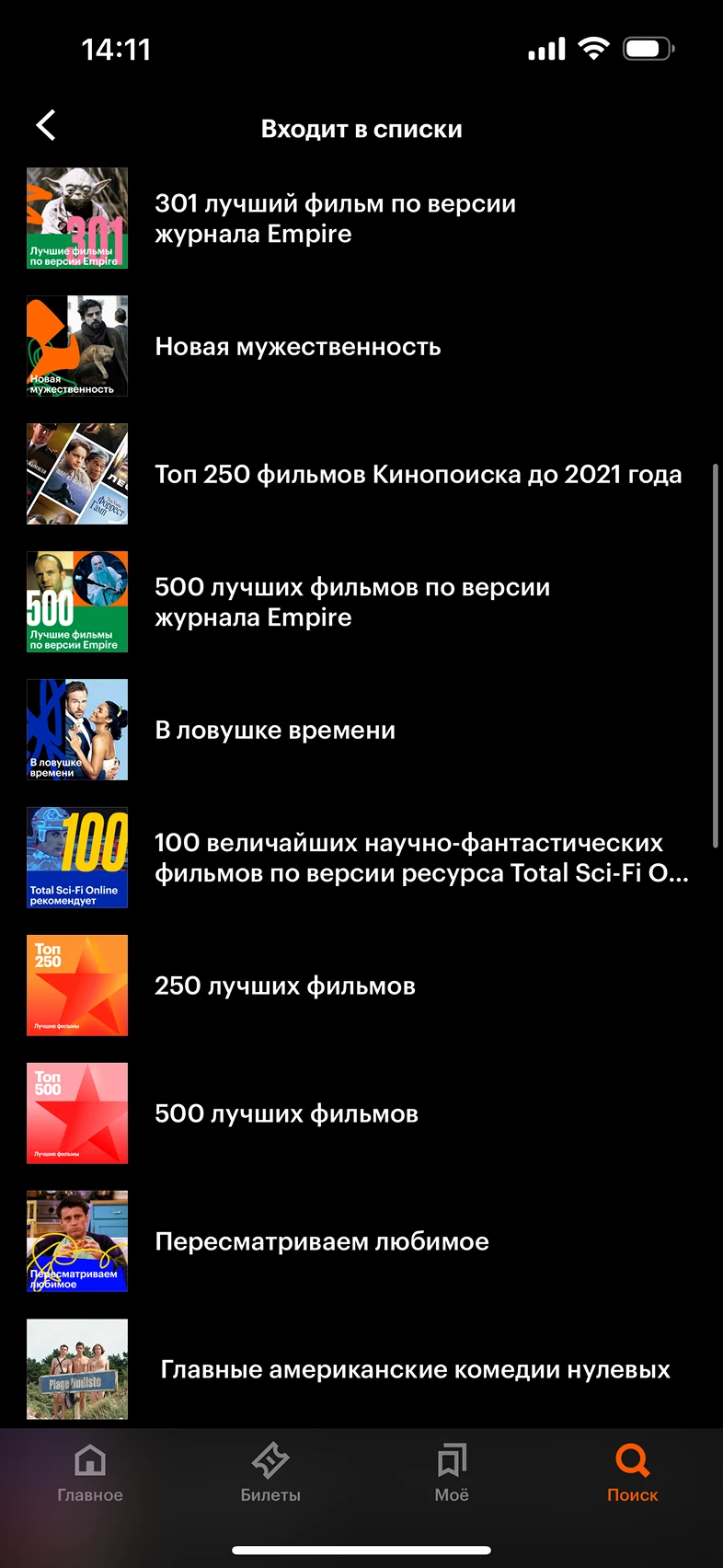Tap the 'Пересматриваем любимое' cover image
The height and width of the screenshot is (1568, 723).
tap(77, 1241)
